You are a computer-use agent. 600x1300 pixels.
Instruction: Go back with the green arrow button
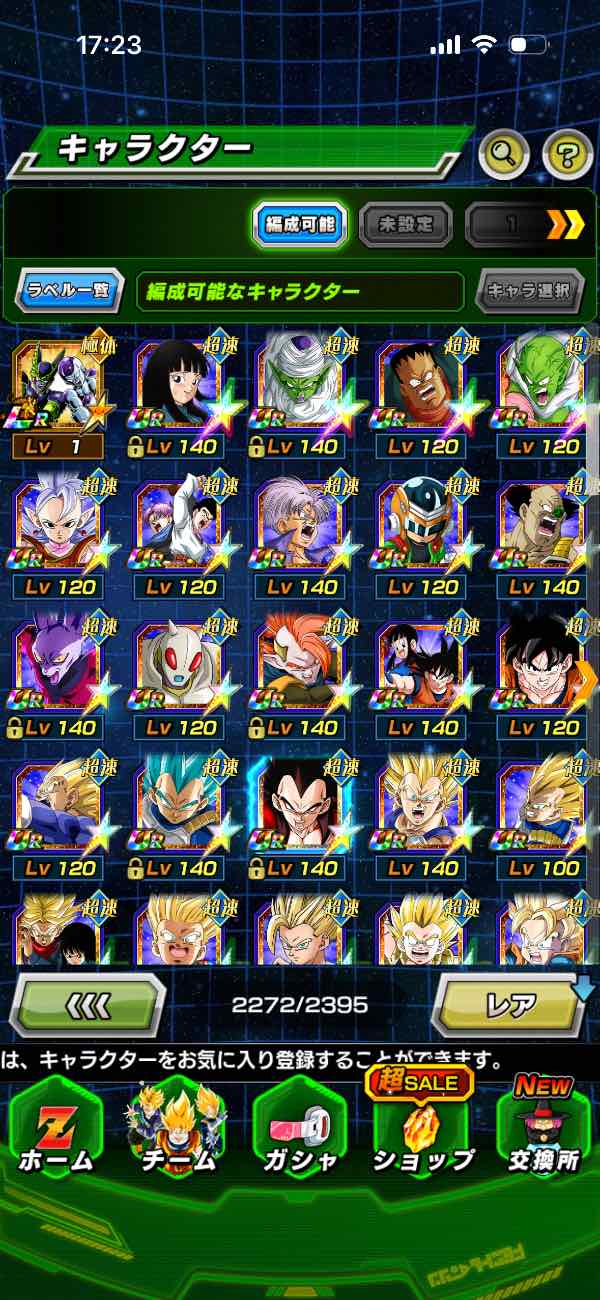click(x=88, y=1003)
